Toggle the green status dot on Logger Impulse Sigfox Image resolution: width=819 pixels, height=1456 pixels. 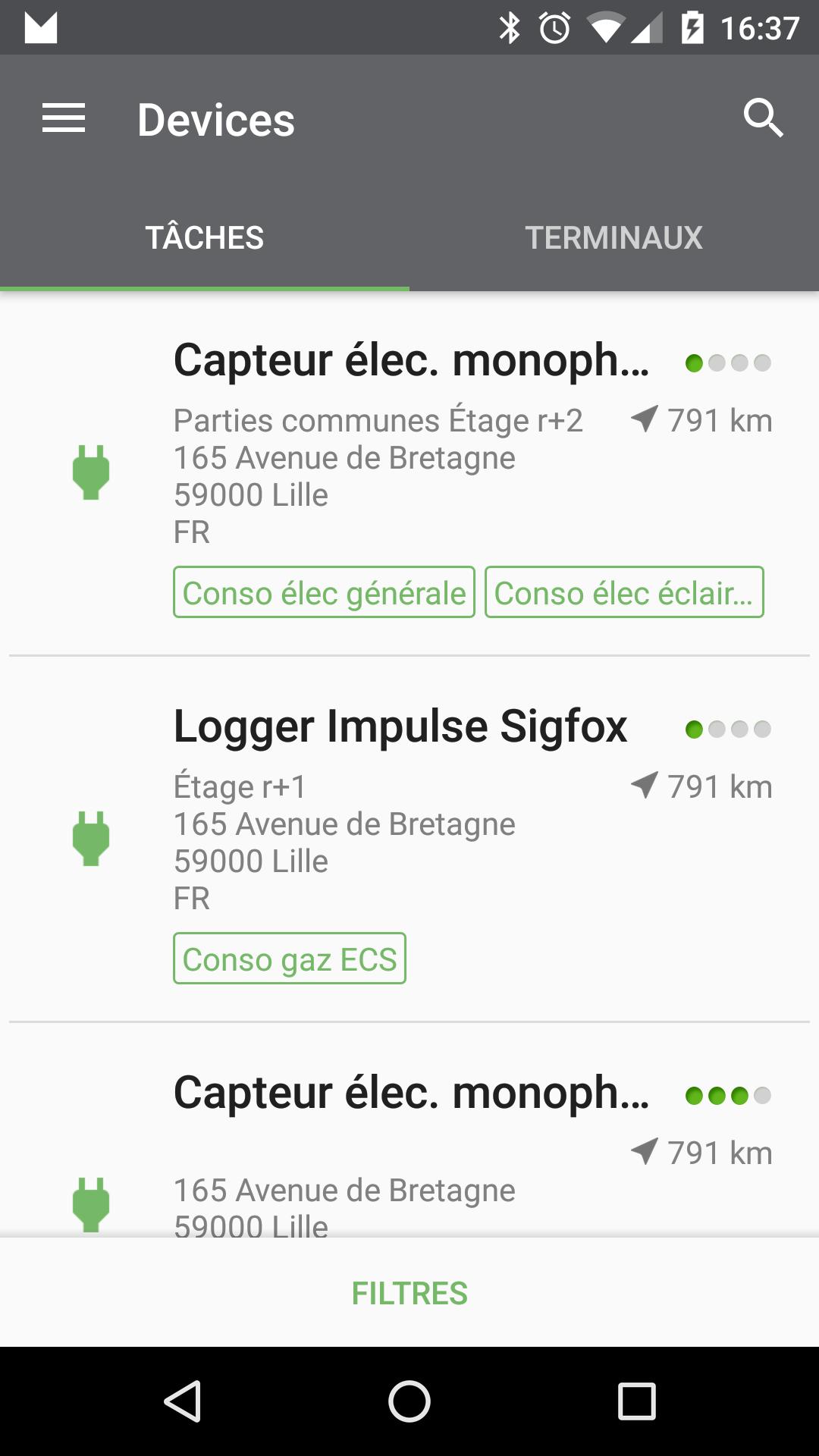pyautogui.click(x=695, y=728)
